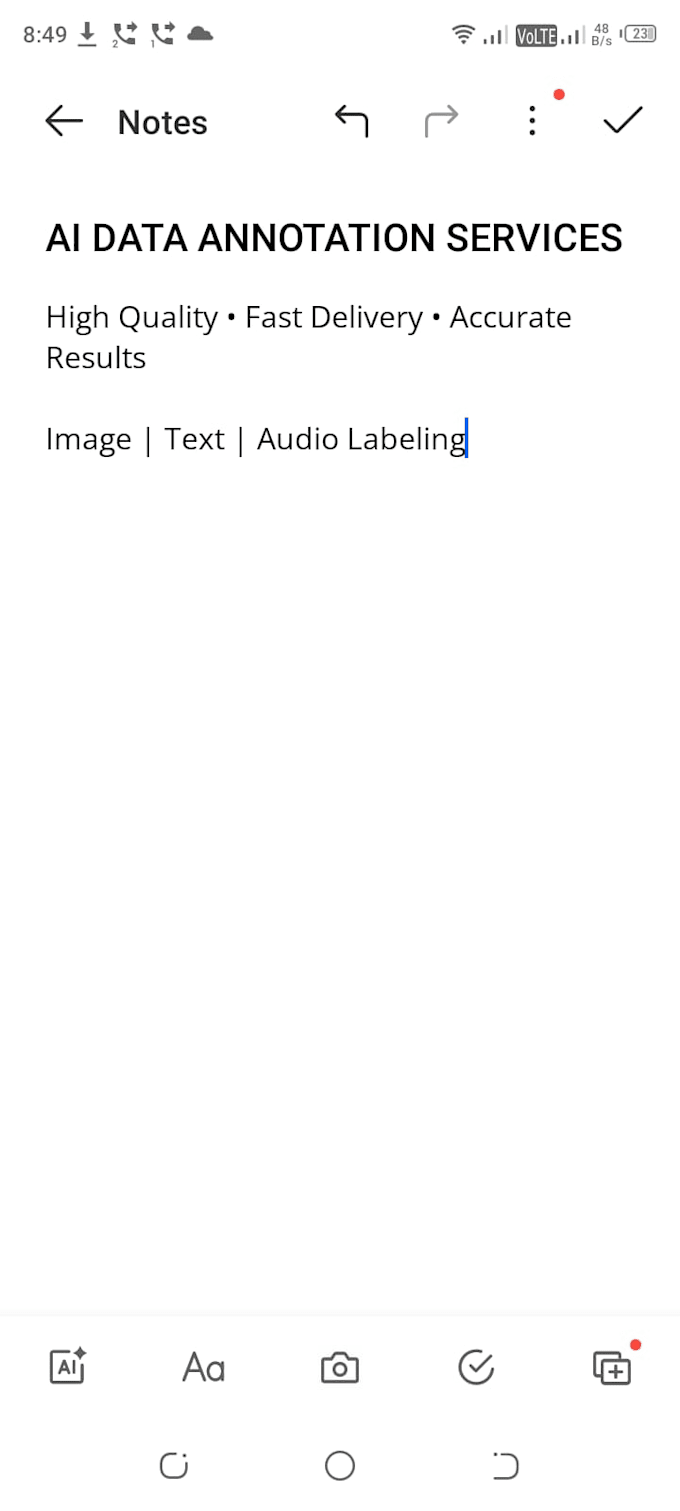
Task: Tap the note body text to edit
Action: click(309, 378)
